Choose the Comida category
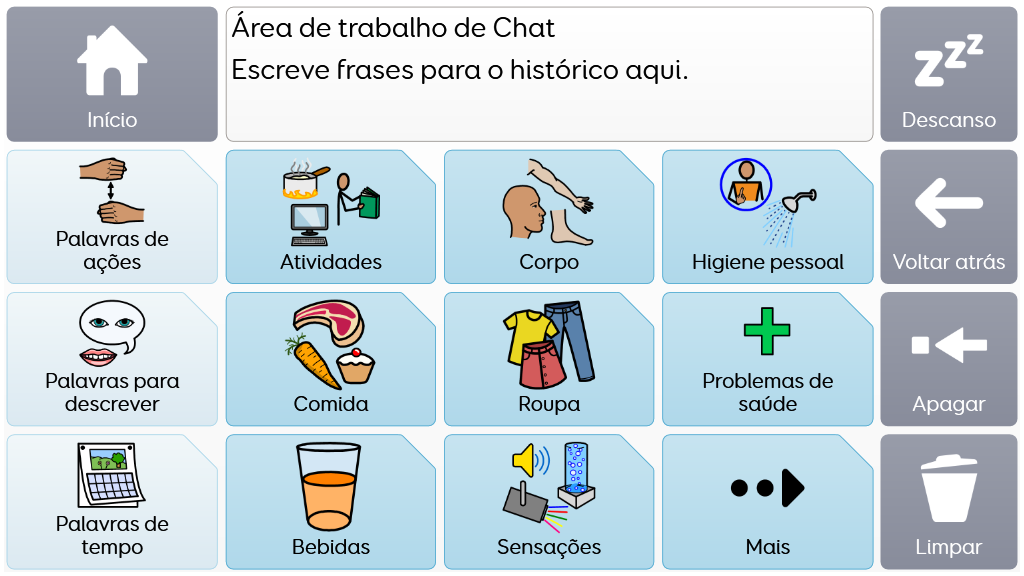Viewport: 1024px width, 576px height. click(331, 359)
